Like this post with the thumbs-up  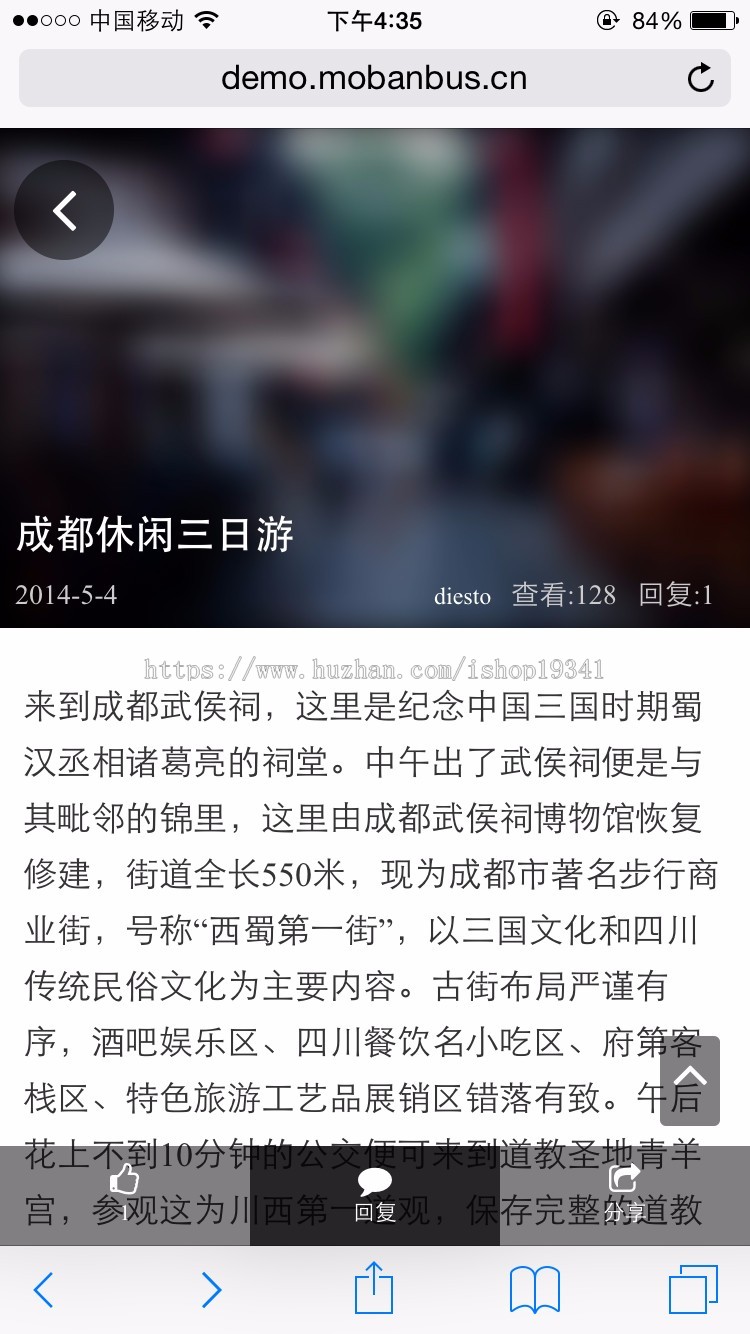[125, 1193]
